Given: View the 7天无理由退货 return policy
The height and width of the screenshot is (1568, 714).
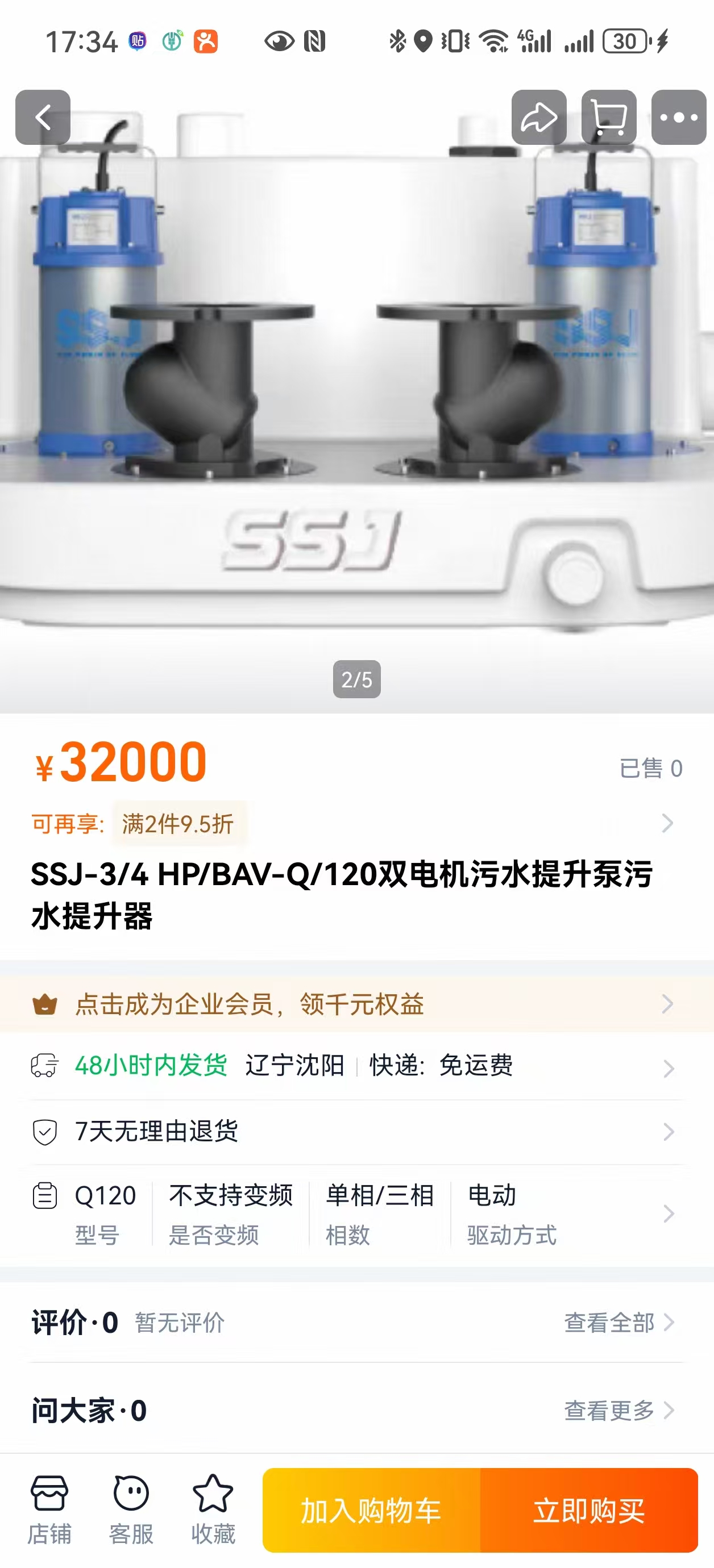Looking at the screenshot, I should coord(356,1132).
